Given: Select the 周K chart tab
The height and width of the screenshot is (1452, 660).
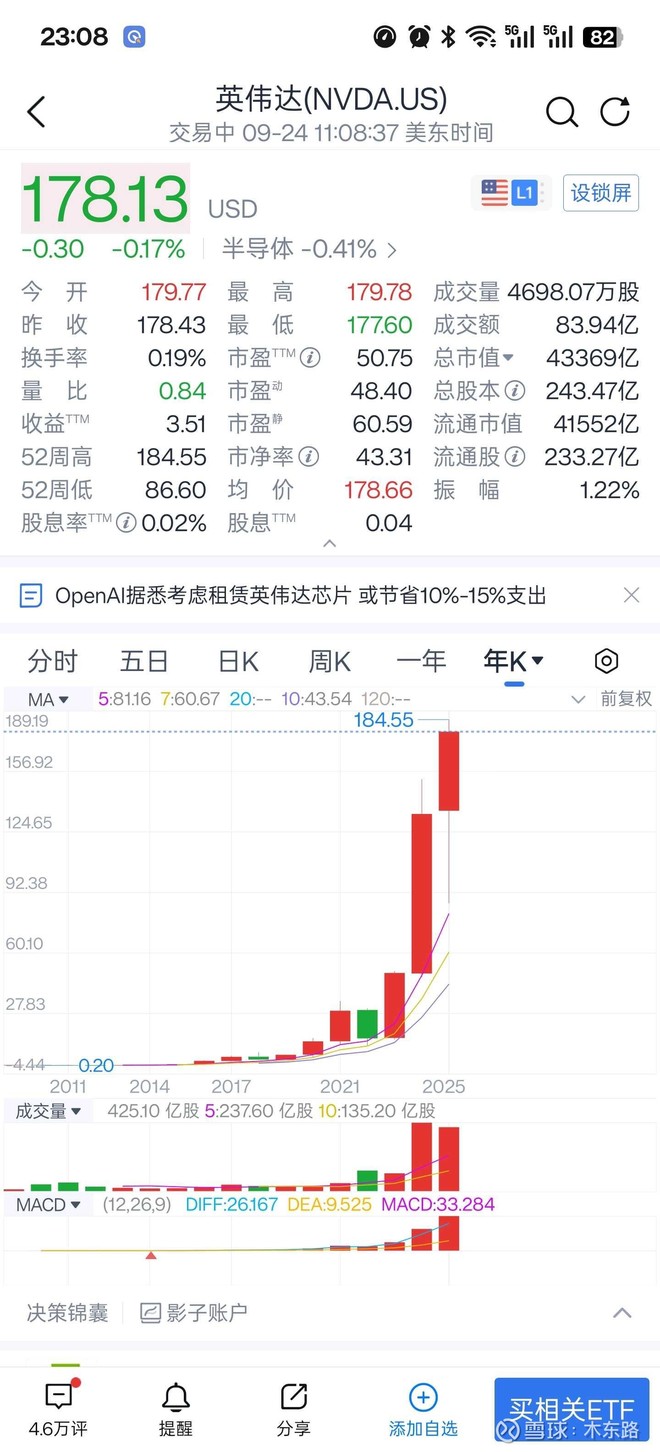Looking at the screenshot, I should [x=329, y=661].
